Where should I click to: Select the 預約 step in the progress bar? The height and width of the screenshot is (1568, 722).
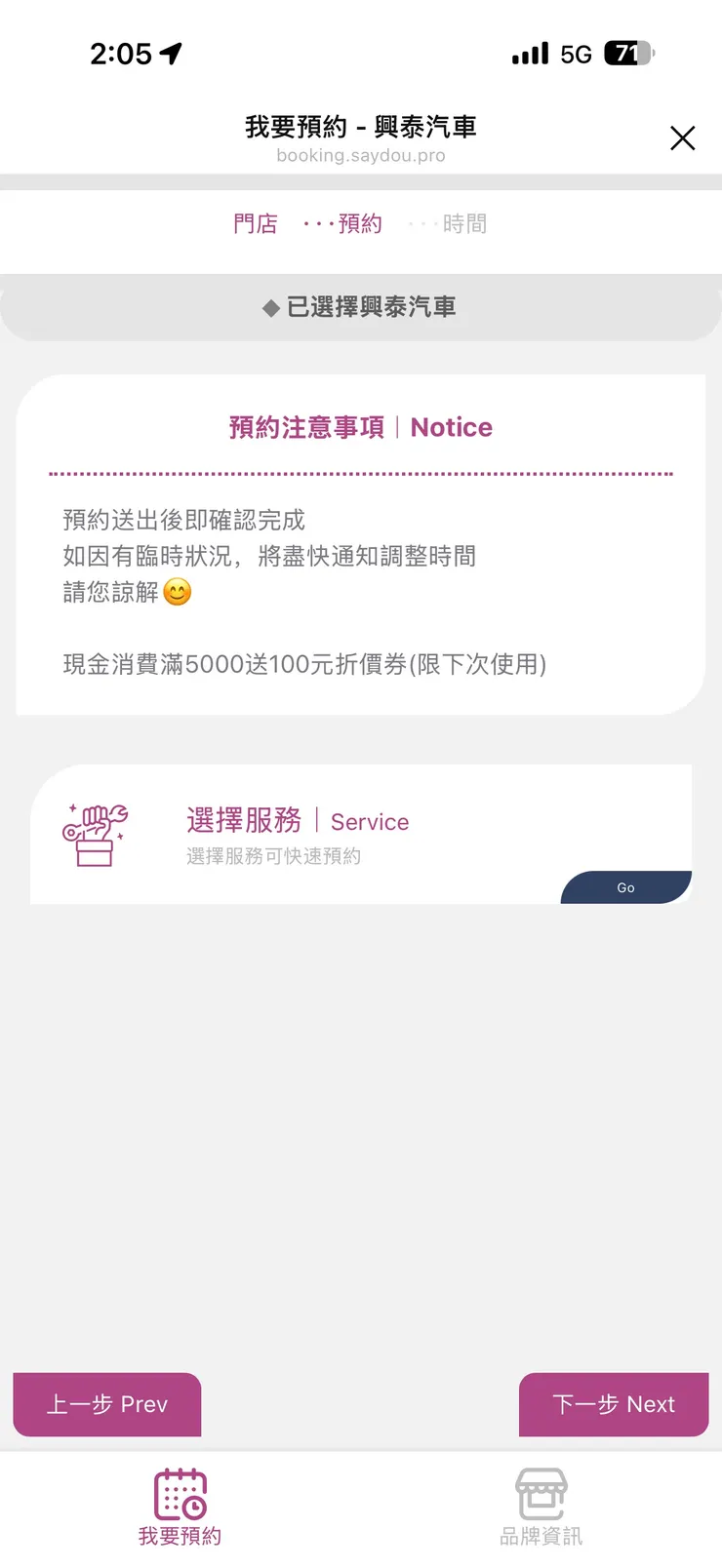(x=363, y=223)
